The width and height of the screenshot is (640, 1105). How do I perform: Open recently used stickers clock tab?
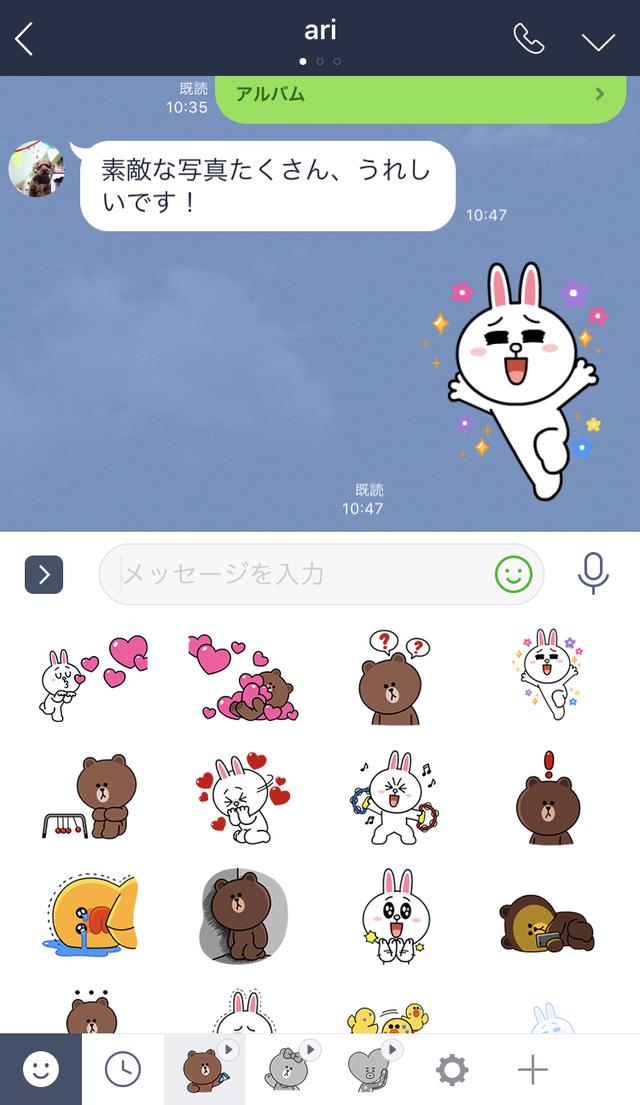pos(123,1069)
